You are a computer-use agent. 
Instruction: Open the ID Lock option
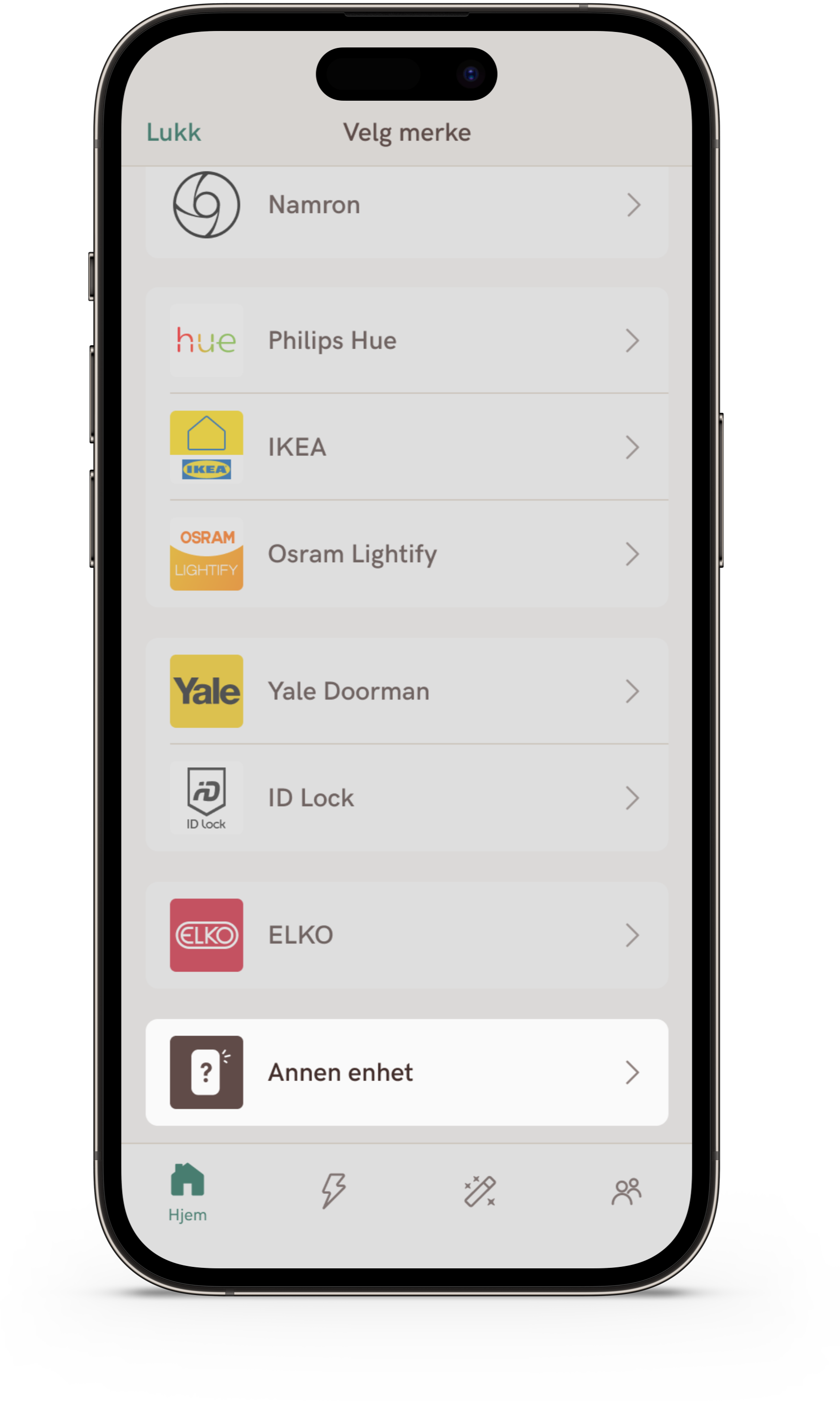click(406, 798)
